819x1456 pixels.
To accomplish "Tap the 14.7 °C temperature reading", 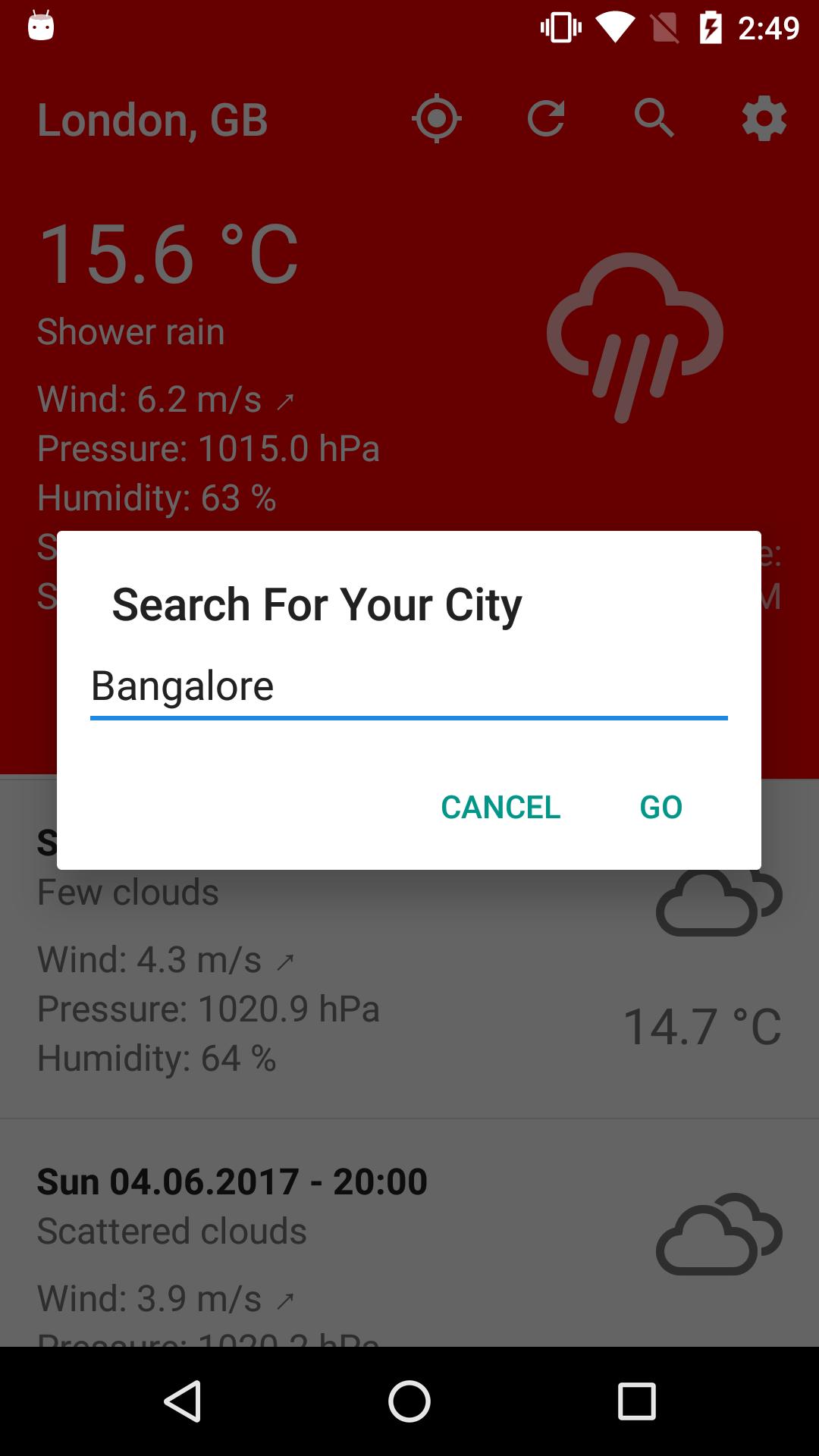I will (x=702, y=1025).
